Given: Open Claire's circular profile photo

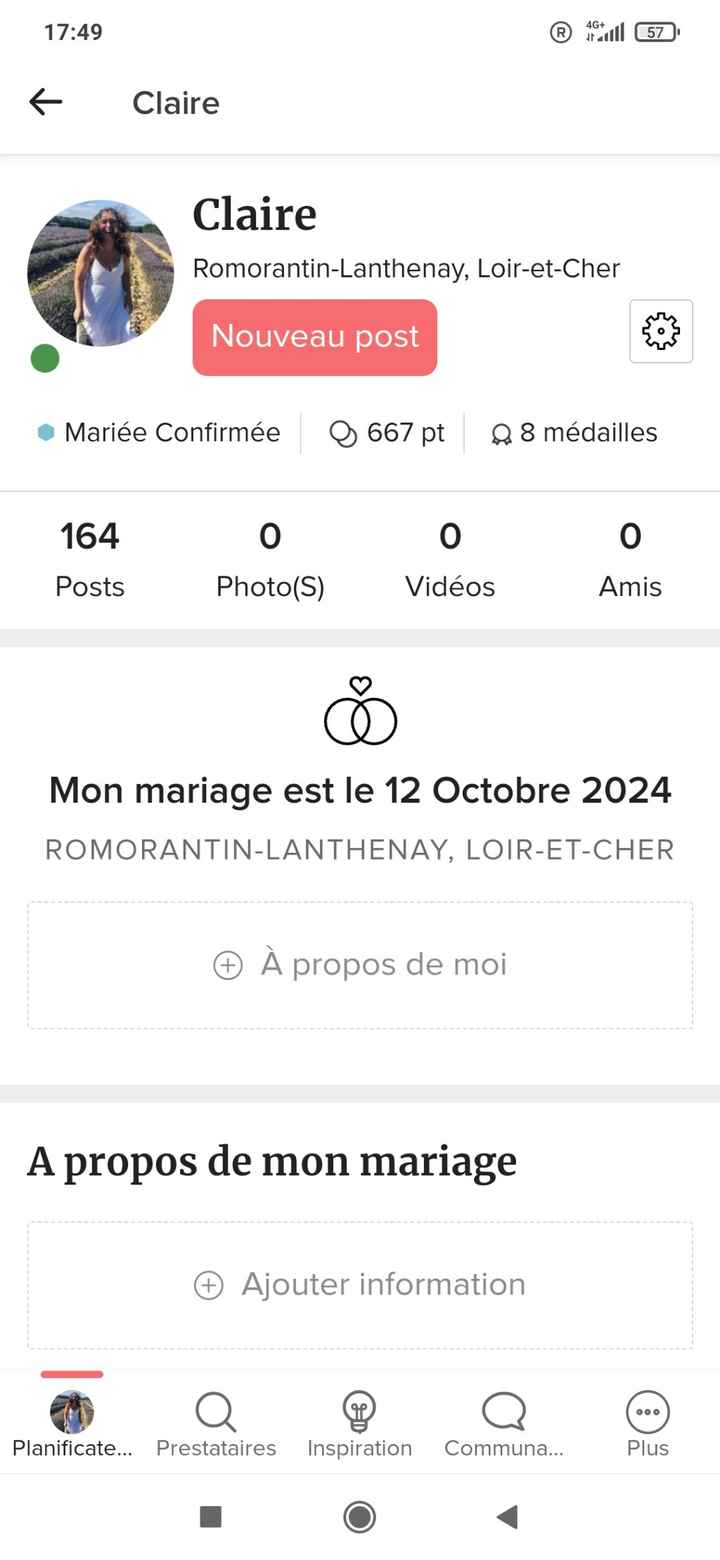Looking at the screenshot, I should click(x=100, y=272).
